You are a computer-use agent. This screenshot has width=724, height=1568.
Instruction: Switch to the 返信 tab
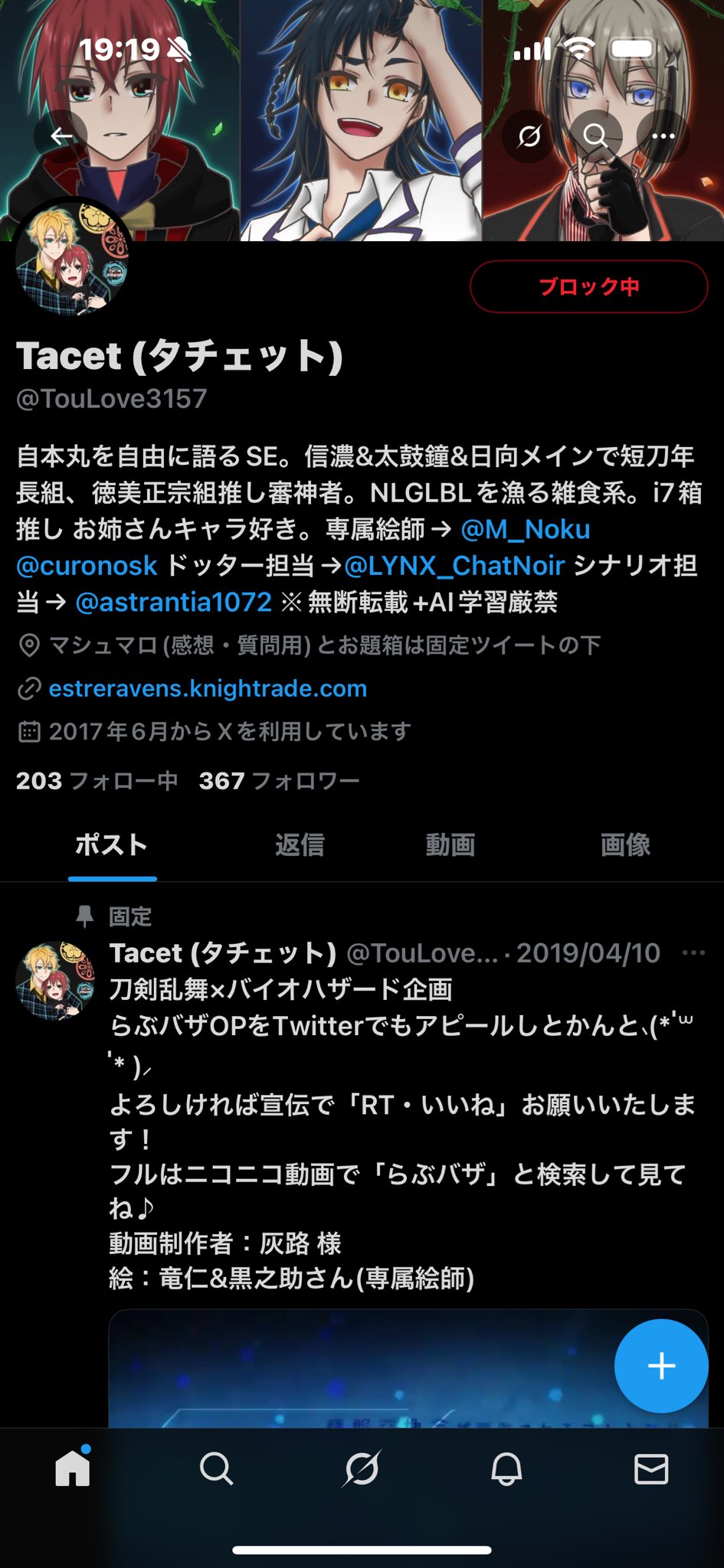point(300,845)
